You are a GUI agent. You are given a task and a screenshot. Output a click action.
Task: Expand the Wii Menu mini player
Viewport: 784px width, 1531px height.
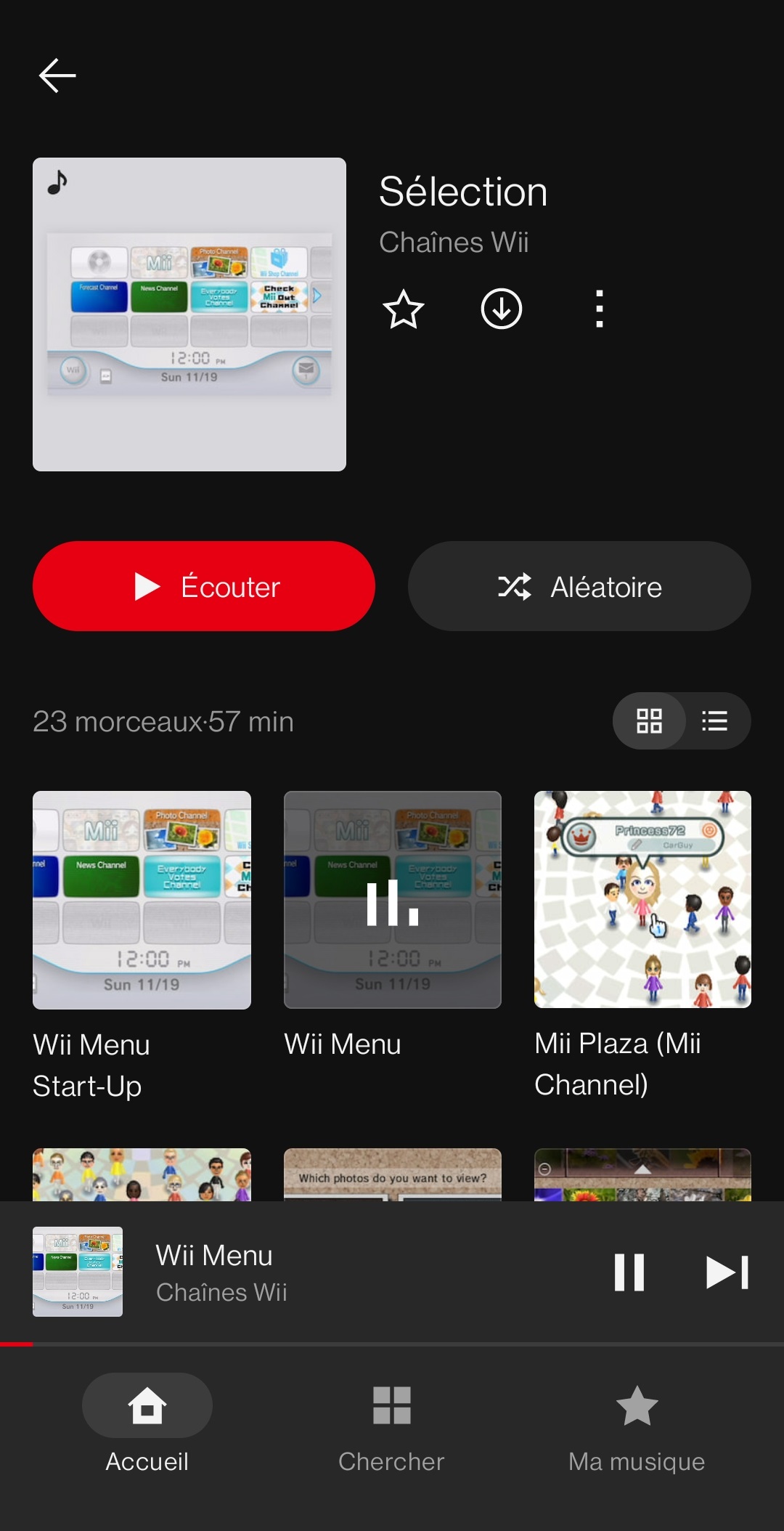[x=290, y=1272]
